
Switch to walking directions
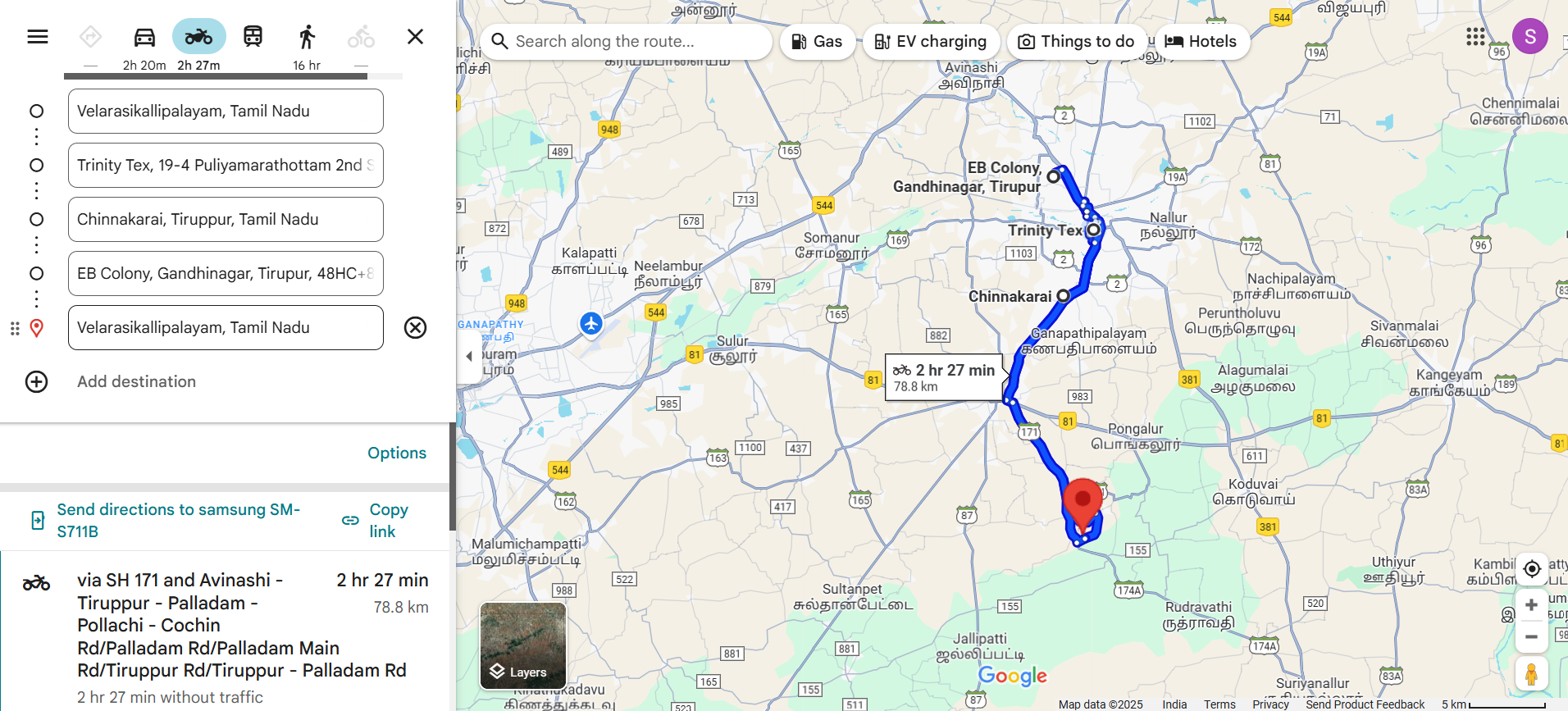click(307, 37)
